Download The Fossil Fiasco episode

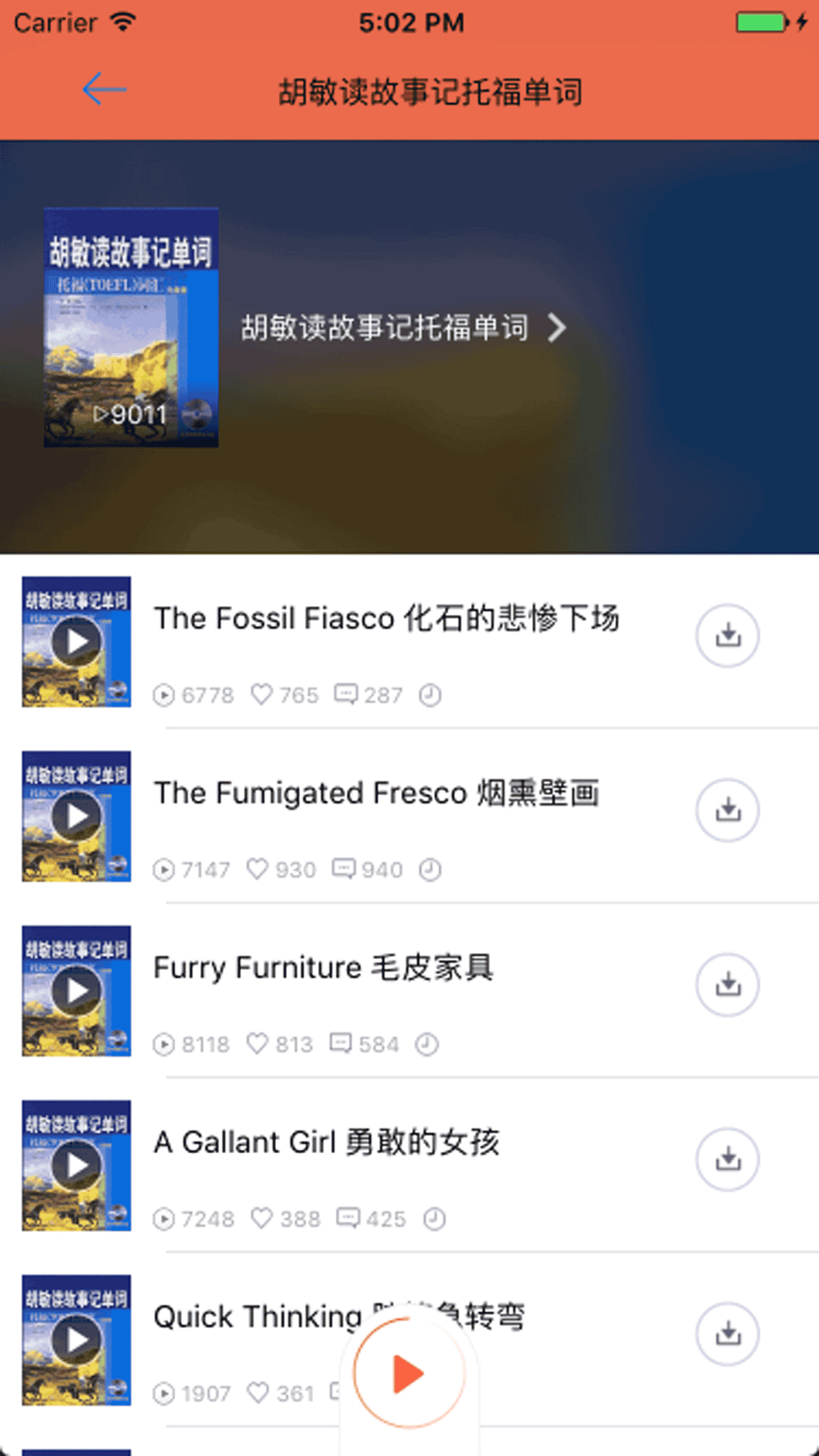[x=727, y=635]
